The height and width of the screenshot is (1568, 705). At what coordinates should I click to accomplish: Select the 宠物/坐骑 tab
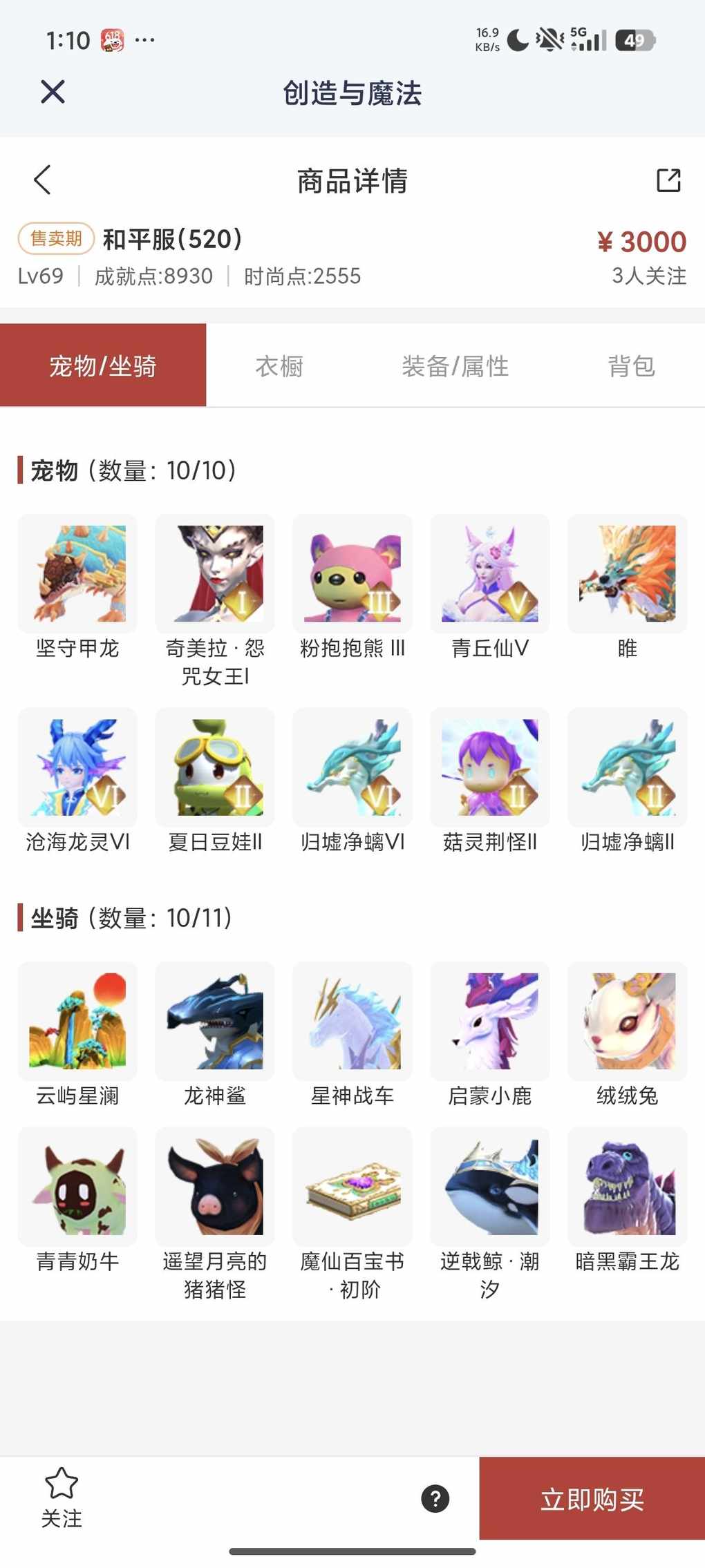pos(103,365)
